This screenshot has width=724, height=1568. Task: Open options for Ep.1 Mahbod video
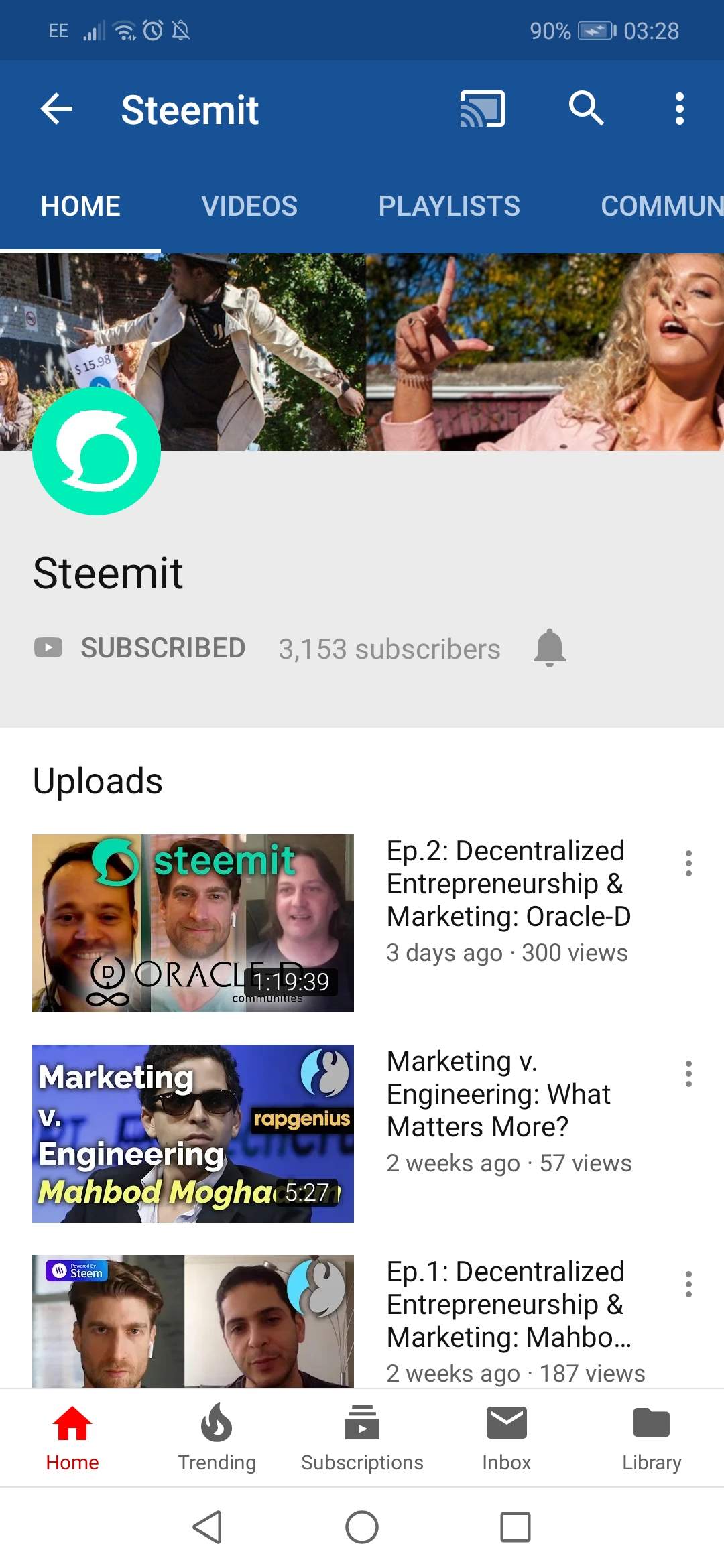click(688, 1285)
